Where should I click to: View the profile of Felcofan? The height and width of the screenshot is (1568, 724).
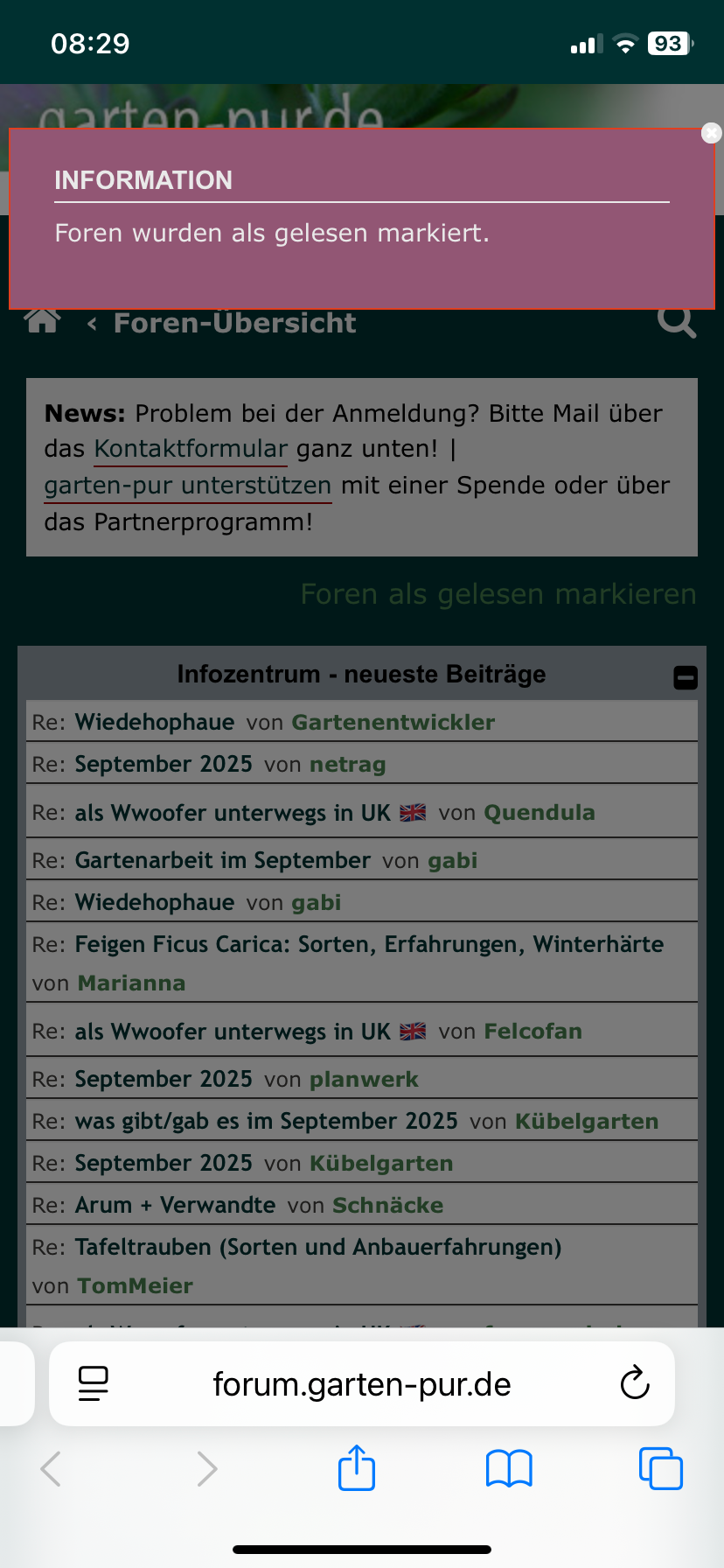pos(533,1032)
